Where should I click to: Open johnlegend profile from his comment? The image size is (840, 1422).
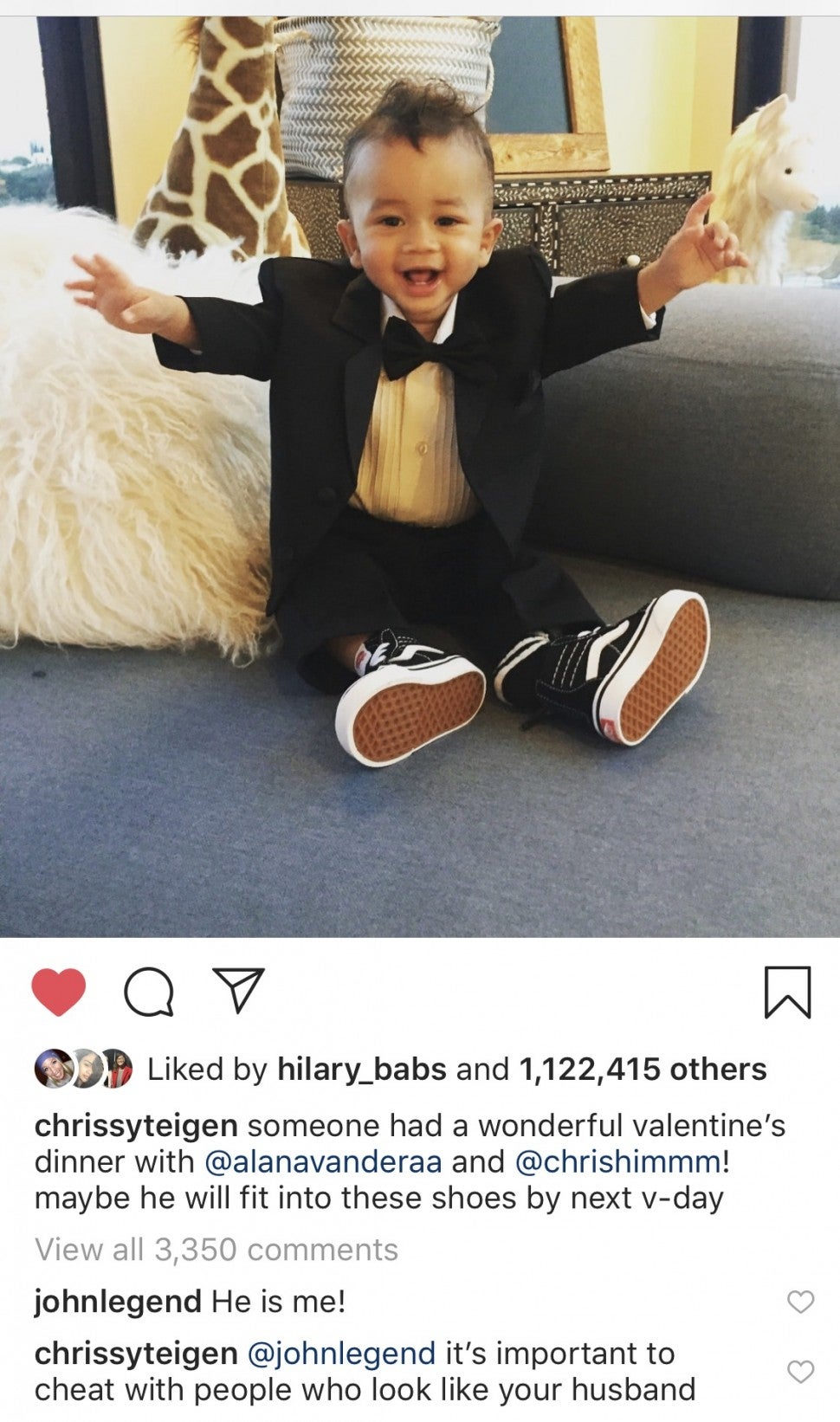point(118,1301)
